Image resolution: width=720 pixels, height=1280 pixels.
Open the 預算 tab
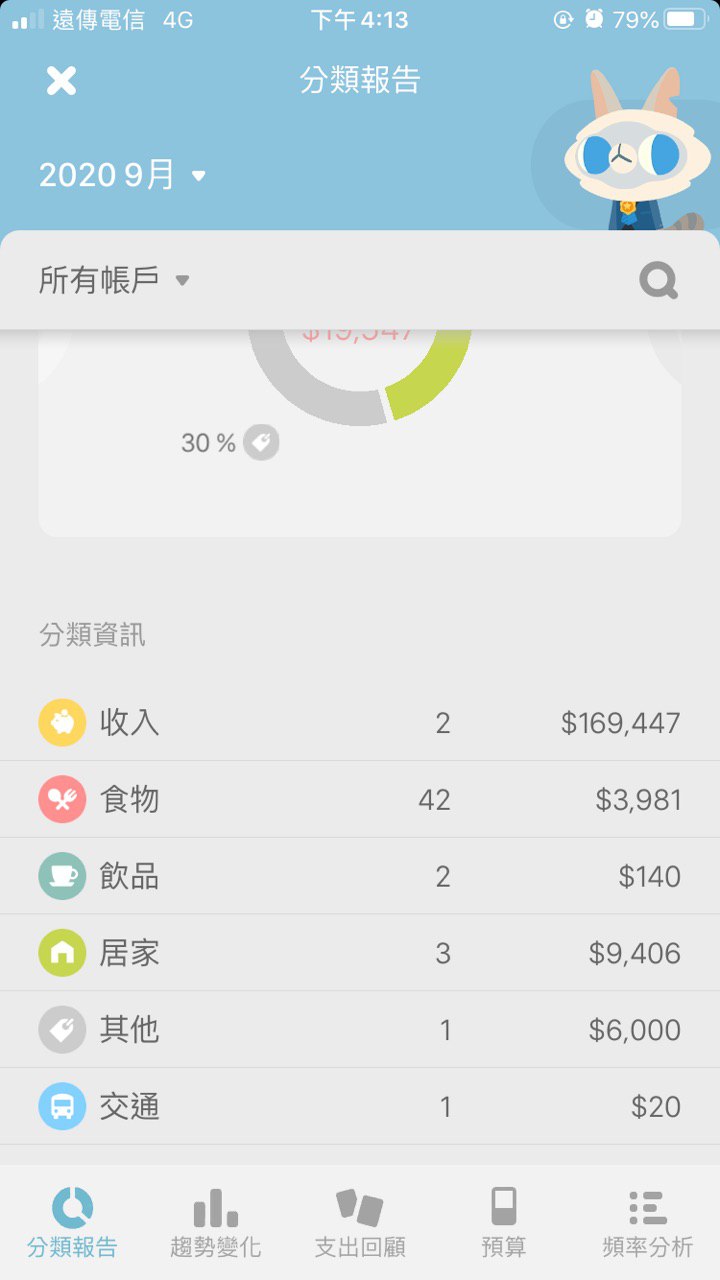tap(504, 1223)
